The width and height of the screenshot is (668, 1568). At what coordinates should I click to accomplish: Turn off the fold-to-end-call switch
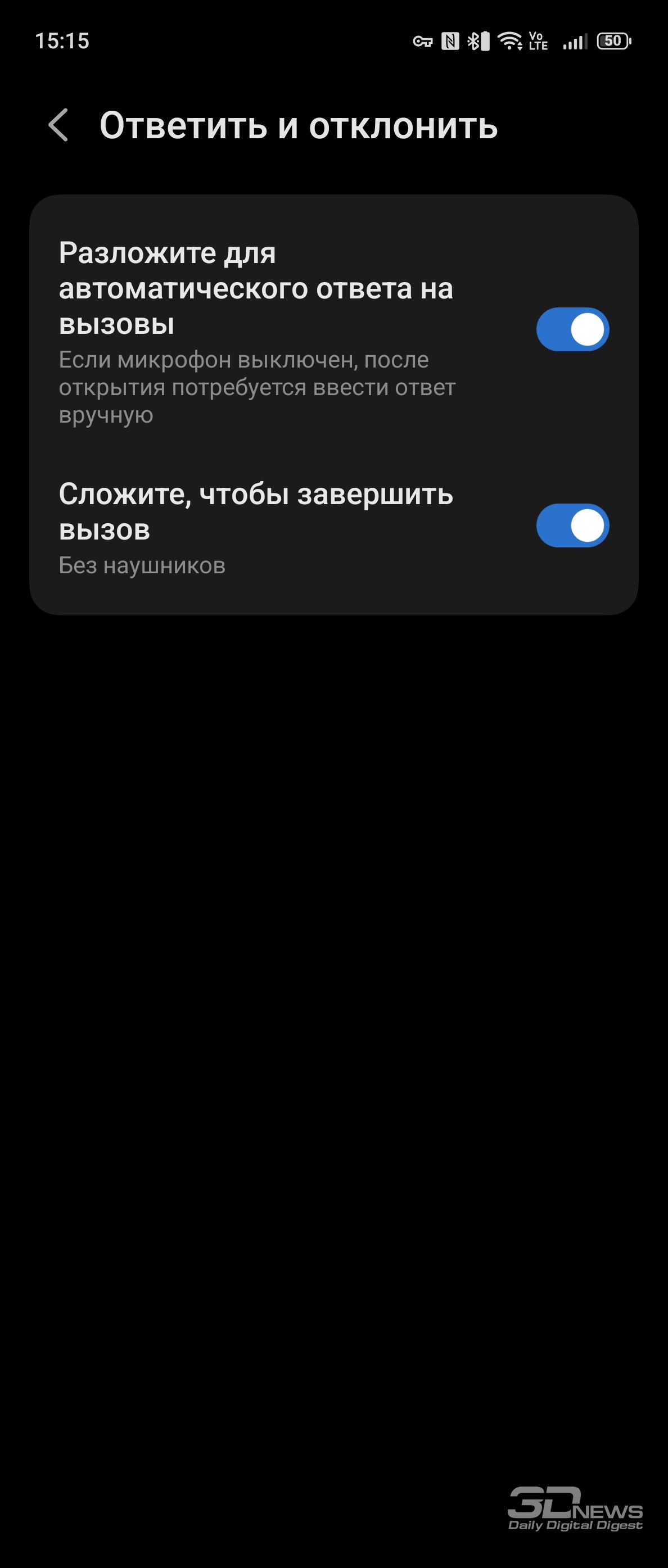(572, 525)
